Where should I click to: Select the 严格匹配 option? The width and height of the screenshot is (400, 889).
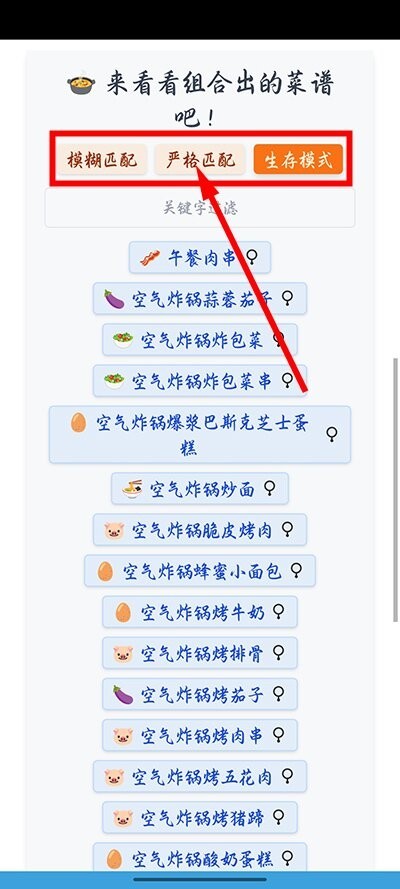click(x=201, y=159)
